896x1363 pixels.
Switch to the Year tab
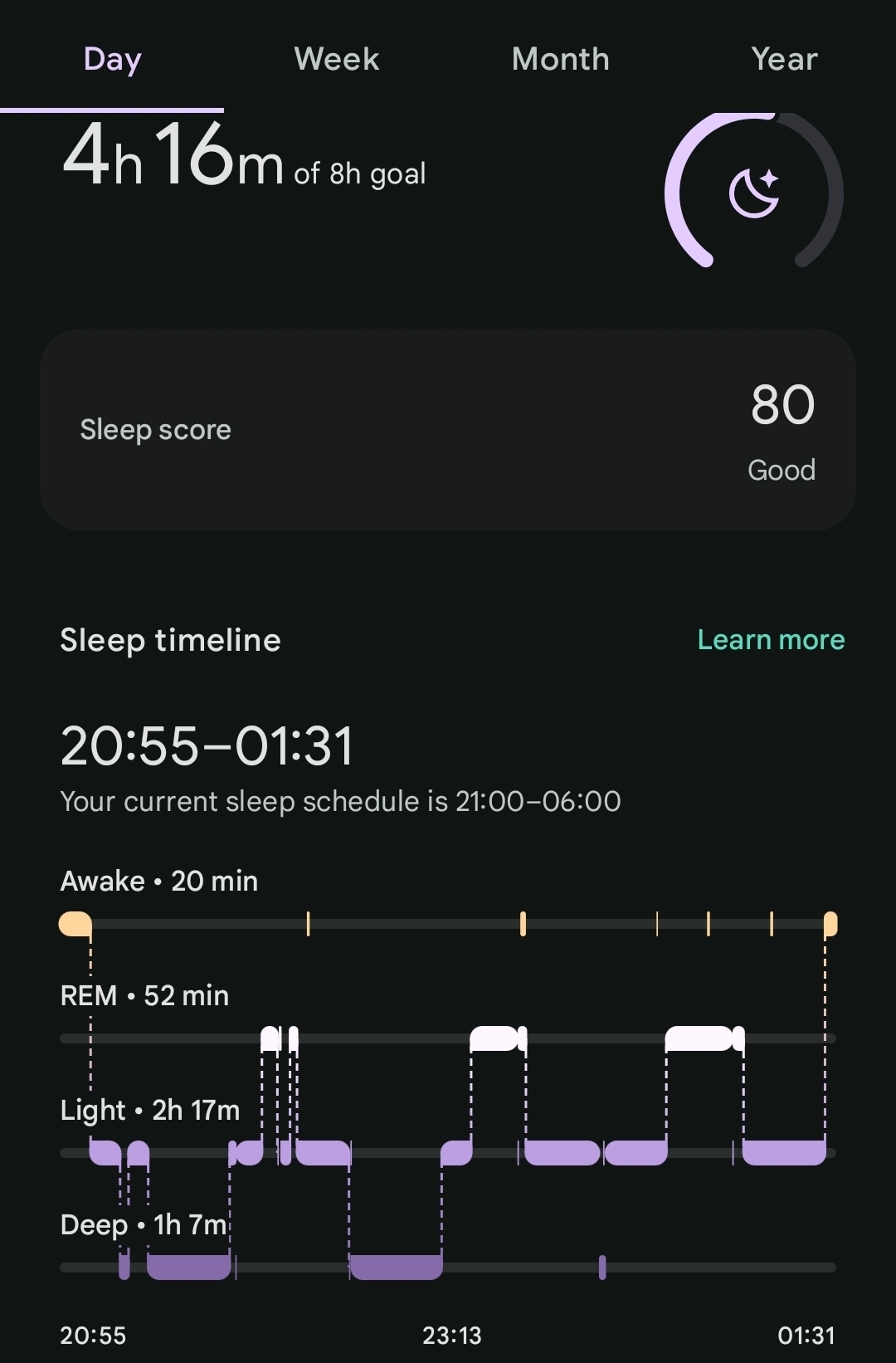[x=784, y=59]
